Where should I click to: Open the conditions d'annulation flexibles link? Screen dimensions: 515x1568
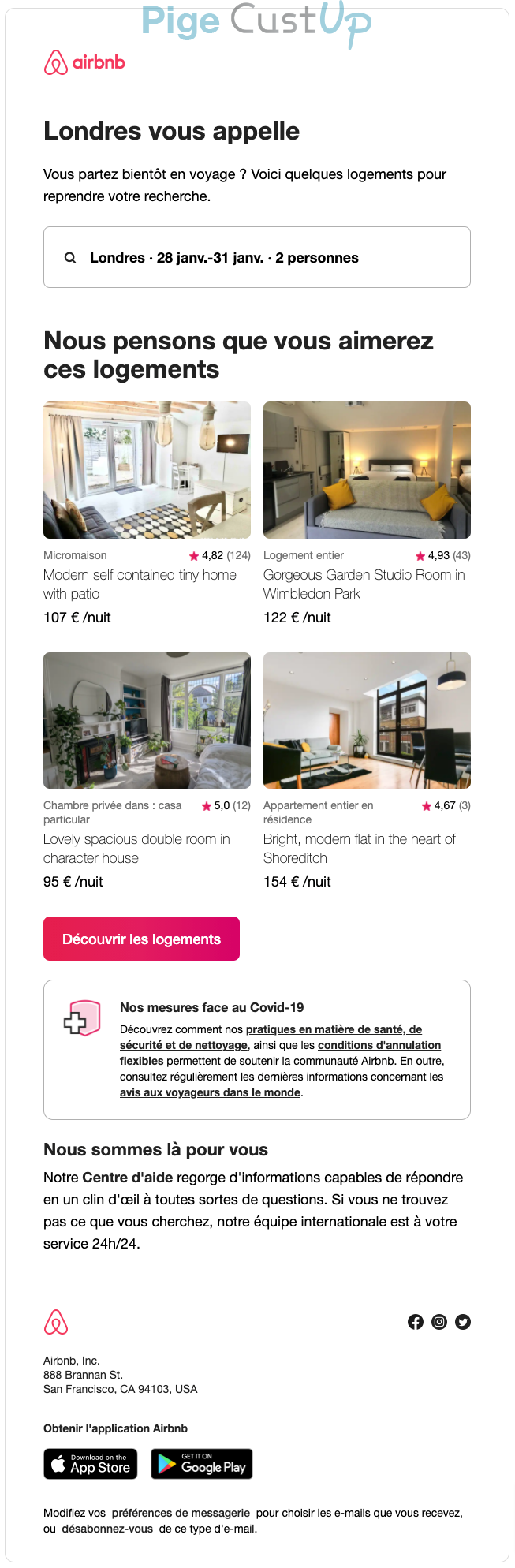tap(379, 1045)
